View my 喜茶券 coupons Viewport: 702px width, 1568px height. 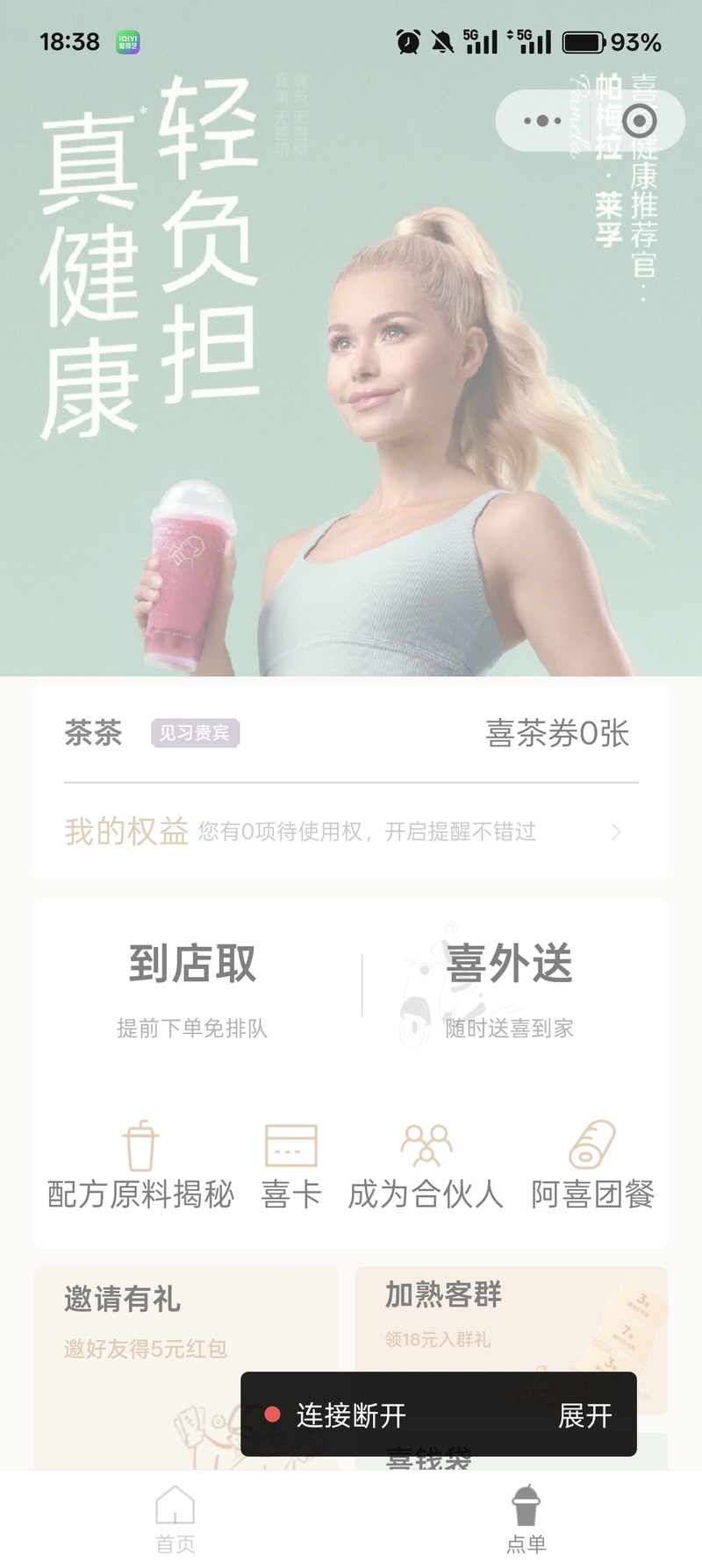point(557,734)
